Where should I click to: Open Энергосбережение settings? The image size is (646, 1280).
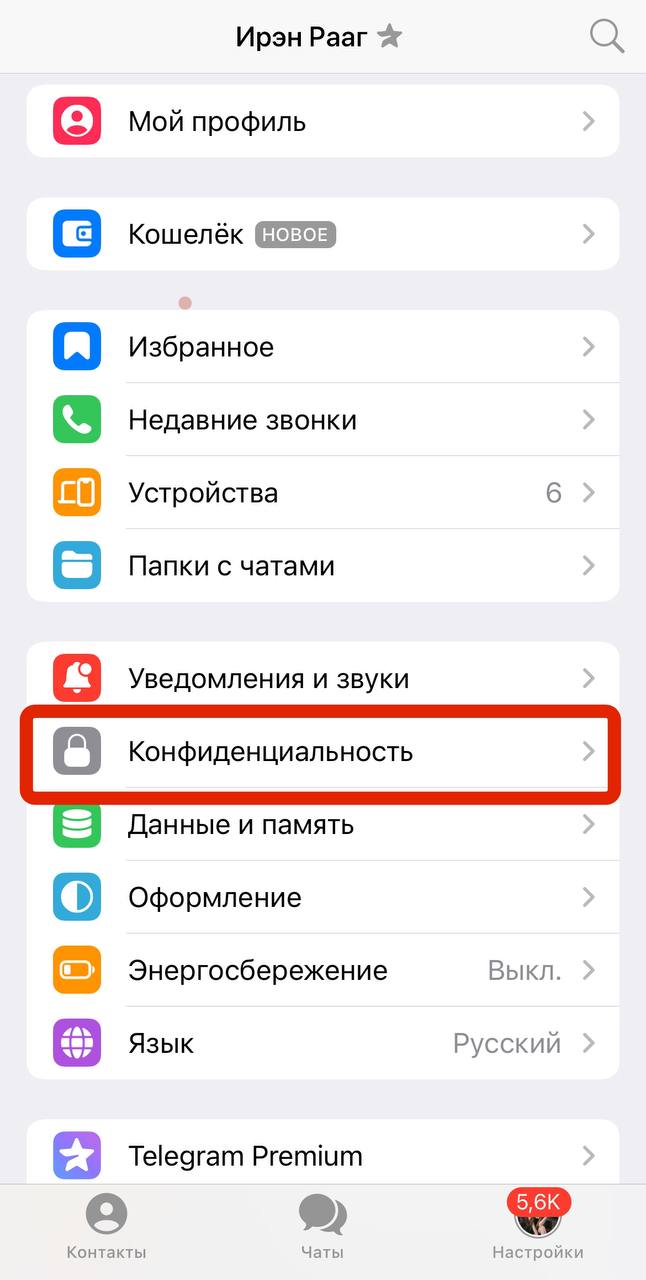[x=322, y=971]
